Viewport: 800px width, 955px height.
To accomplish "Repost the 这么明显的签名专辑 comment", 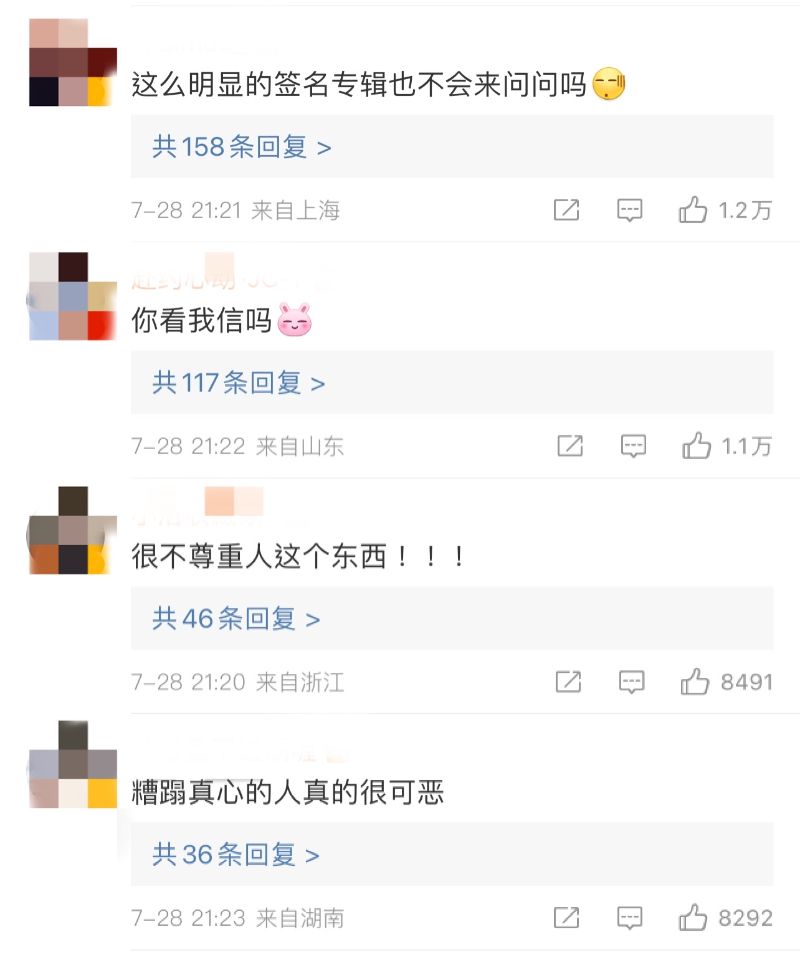I will pyautogui.click(x=566, y=210).
